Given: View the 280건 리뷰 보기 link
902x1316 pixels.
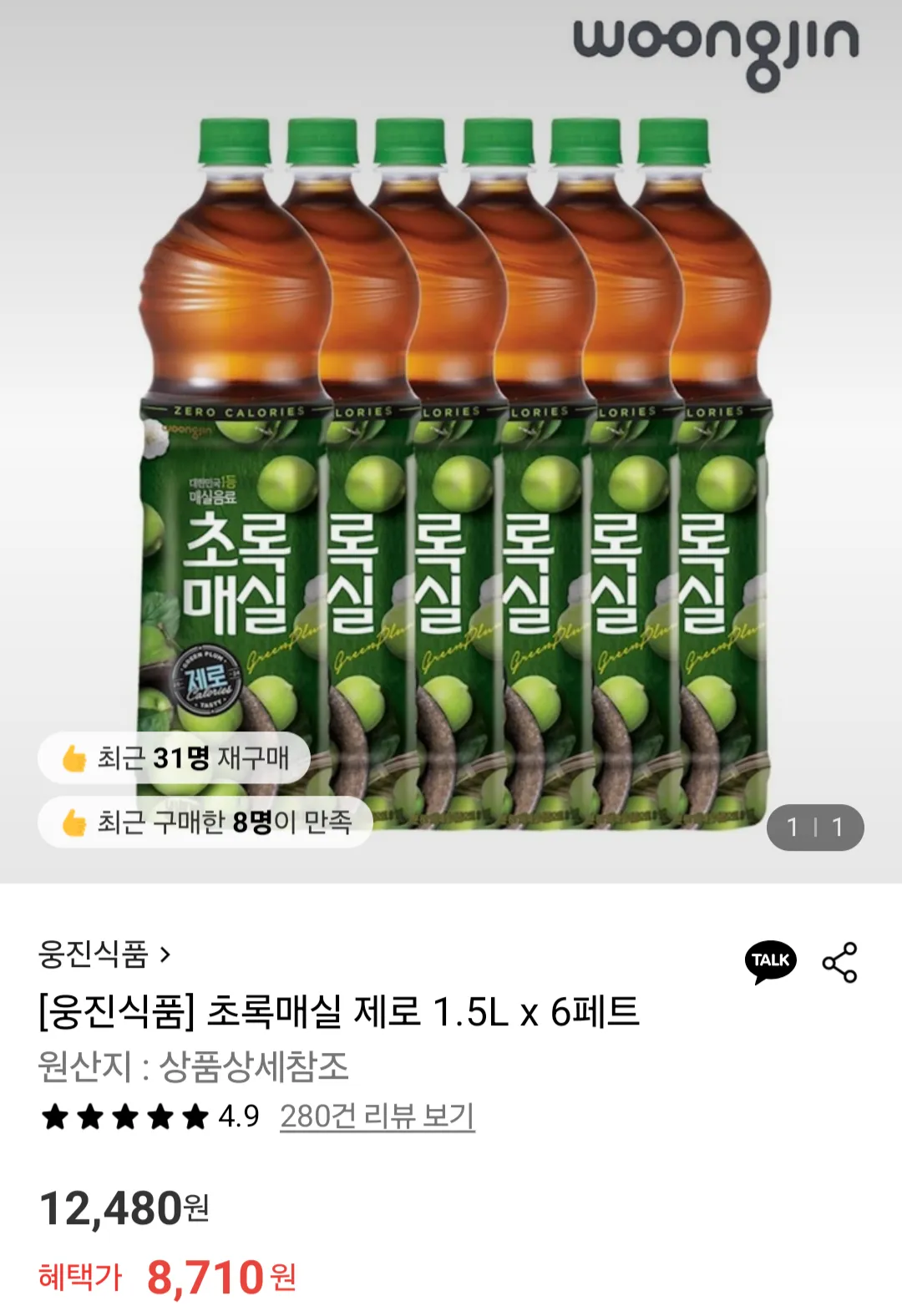Looking at the screenshot, I should 377,1116.
